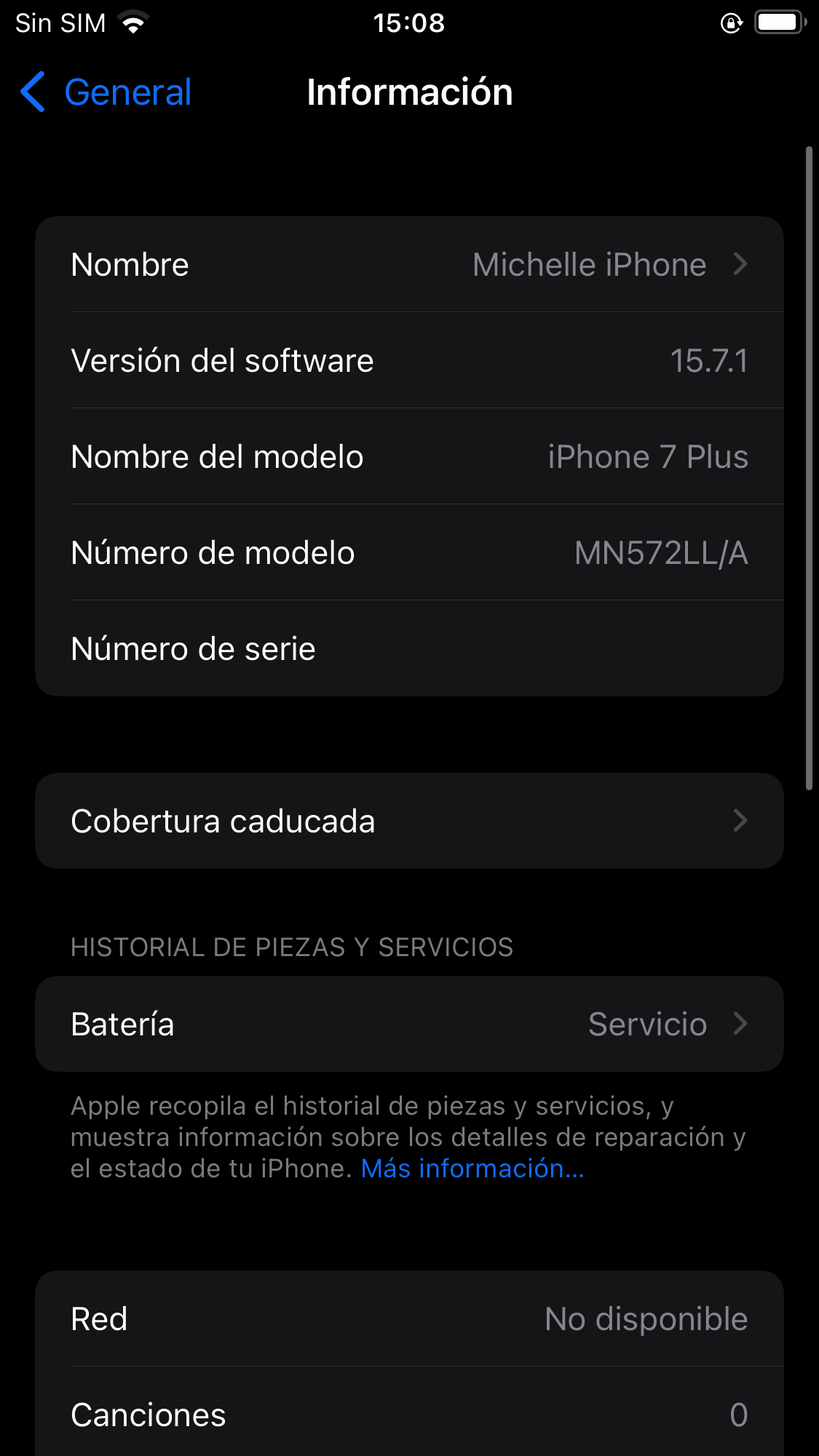Open the Más información link
The width and height of the screenshot is (819, 1456).
point(472,1169)
